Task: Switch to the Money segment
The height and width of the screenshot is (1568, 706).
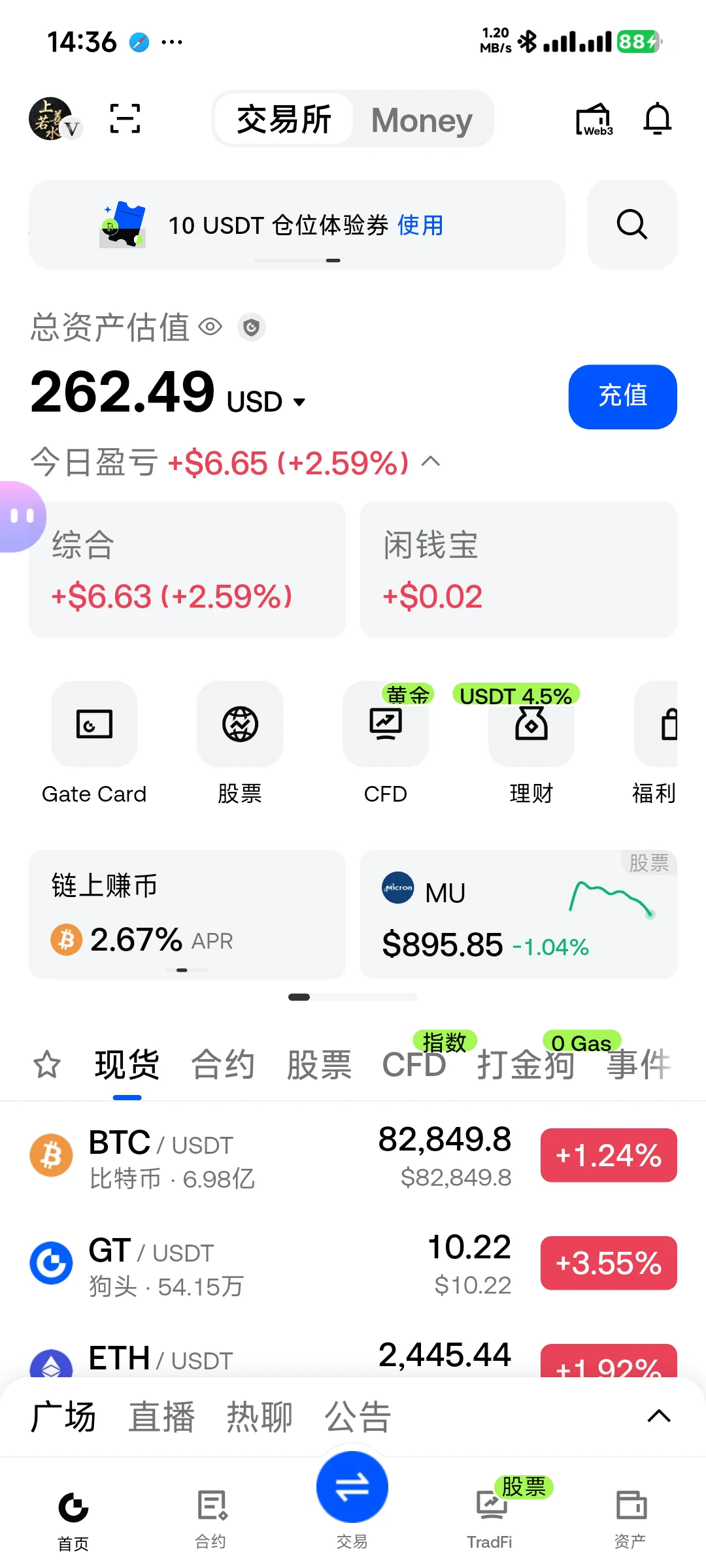Action: (422, 120)
